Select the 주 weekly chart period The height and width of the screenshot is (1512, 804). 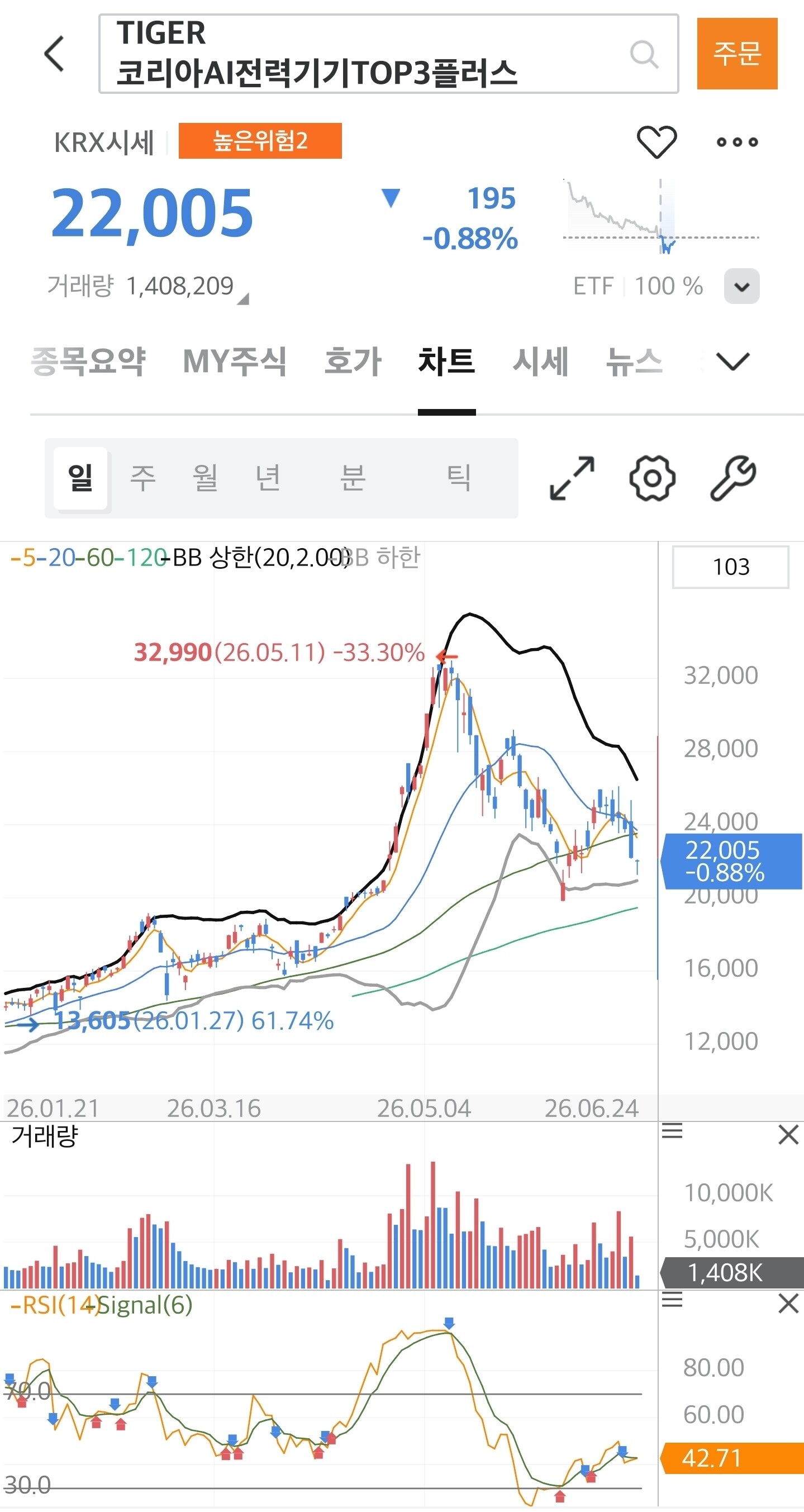coord(142,478)
